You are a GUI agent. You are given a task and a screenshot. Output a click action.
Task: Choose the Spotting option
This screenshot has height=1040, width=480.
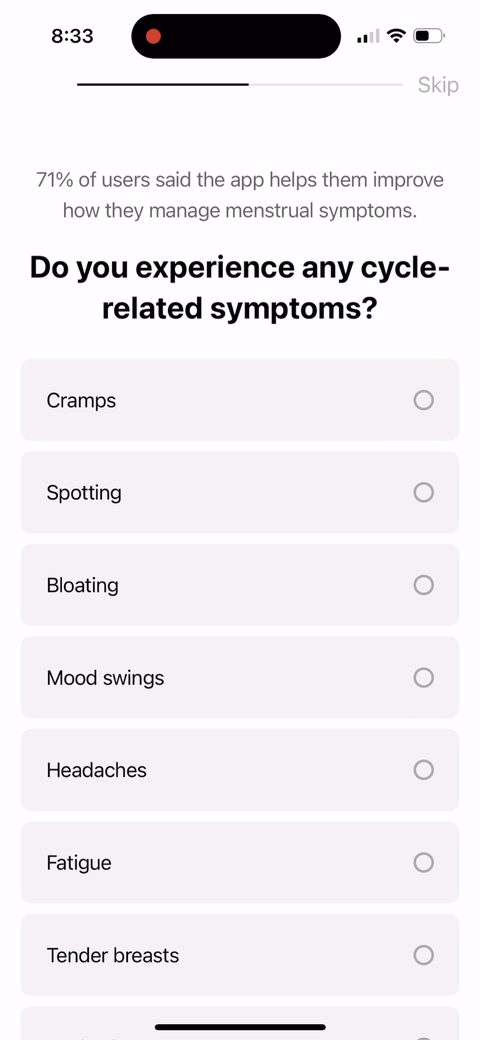pos(240,492)
